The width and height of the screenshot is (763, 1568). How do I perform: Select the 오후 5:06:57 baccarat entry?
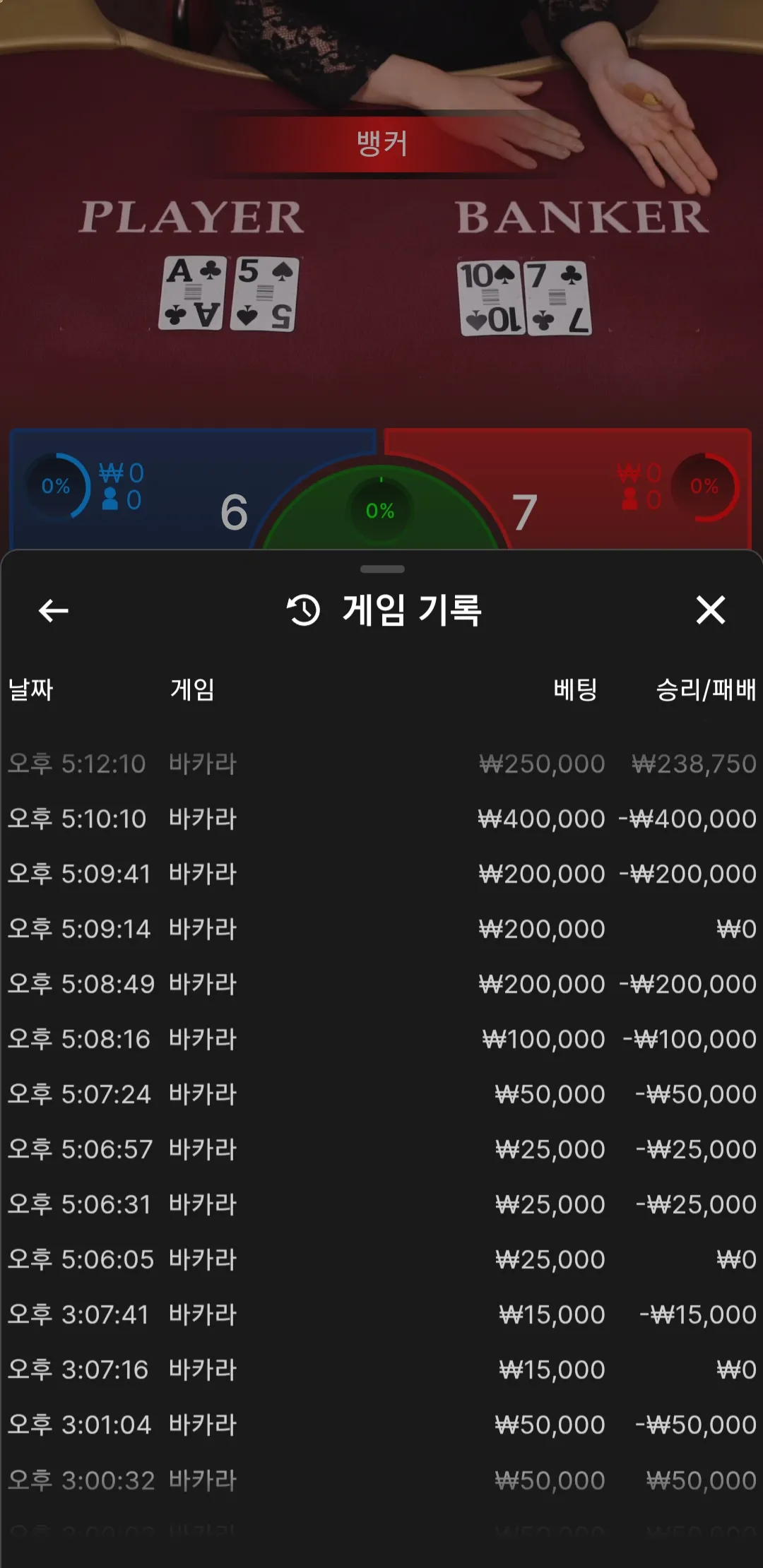[x=381, y=1149]
